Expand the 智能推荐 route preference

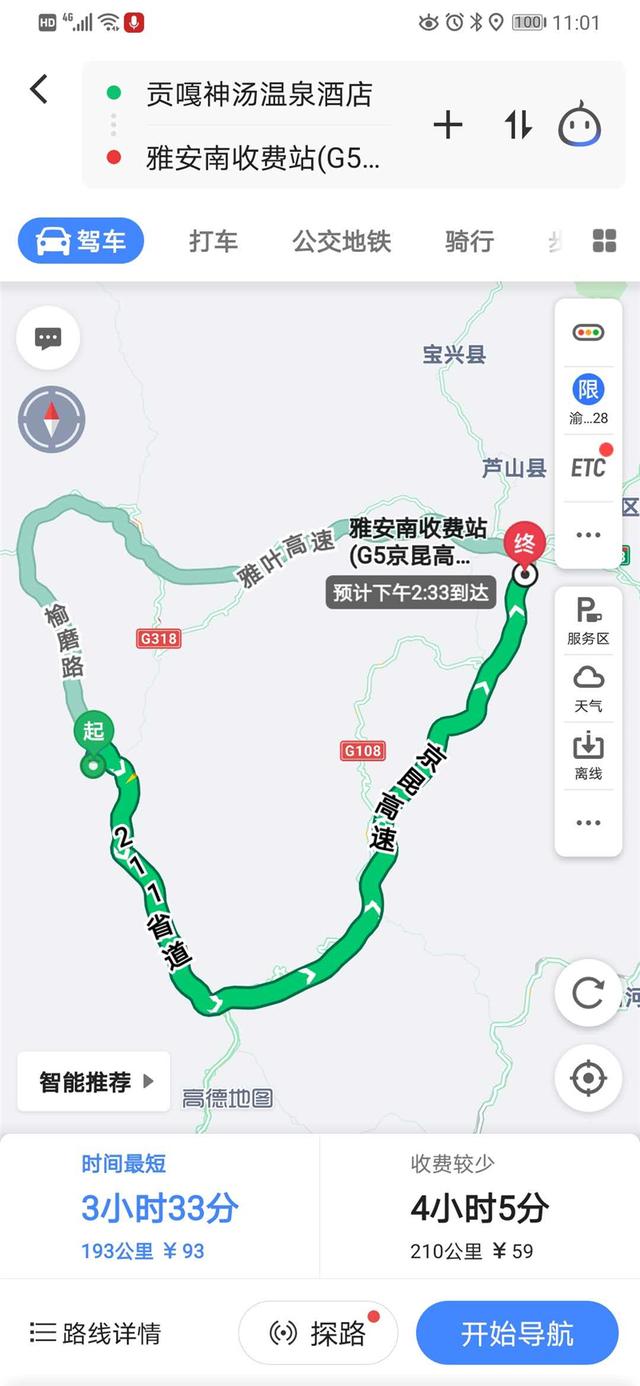[x=94, y=1081]
